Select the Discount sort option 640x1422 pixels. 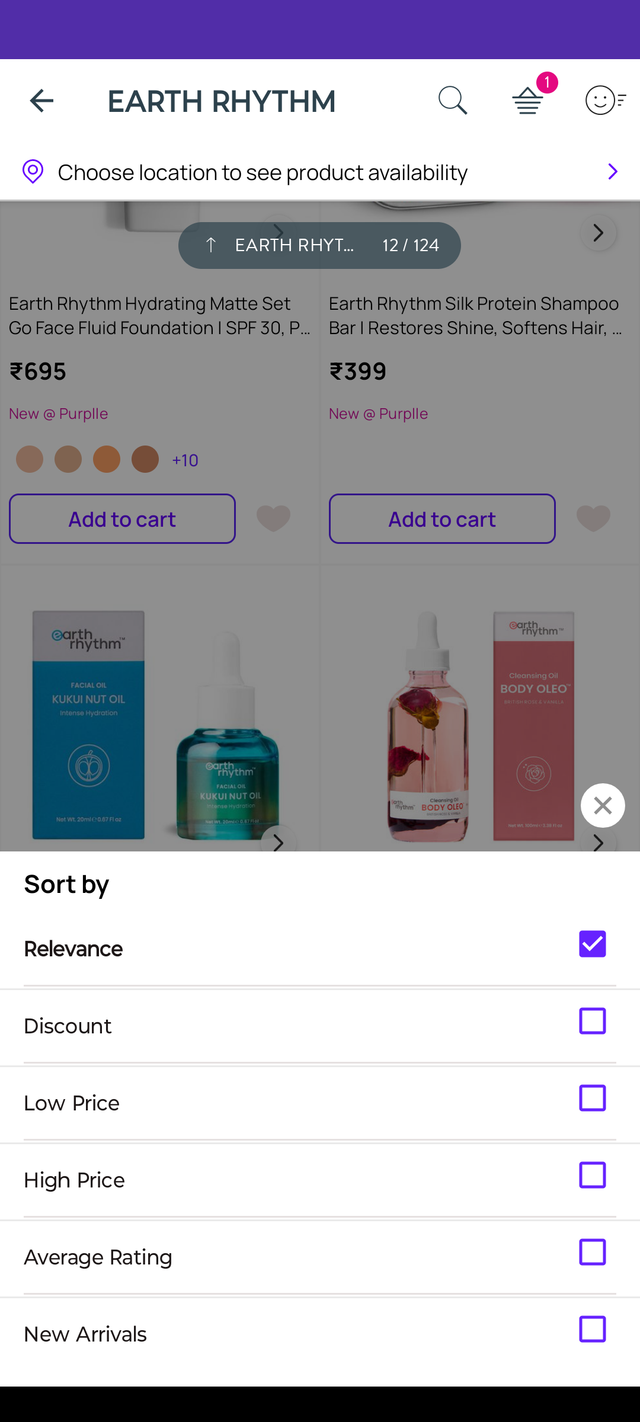click(x=592, y=1021)
